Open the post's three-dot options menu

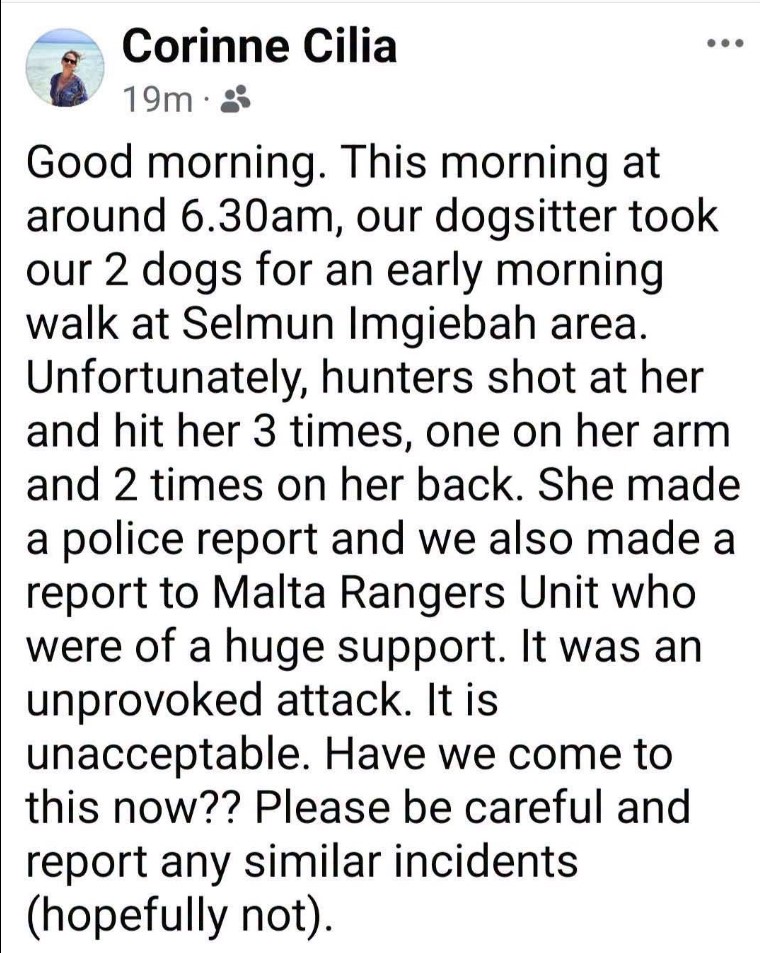pyautogui.click(x=725, y=43)
